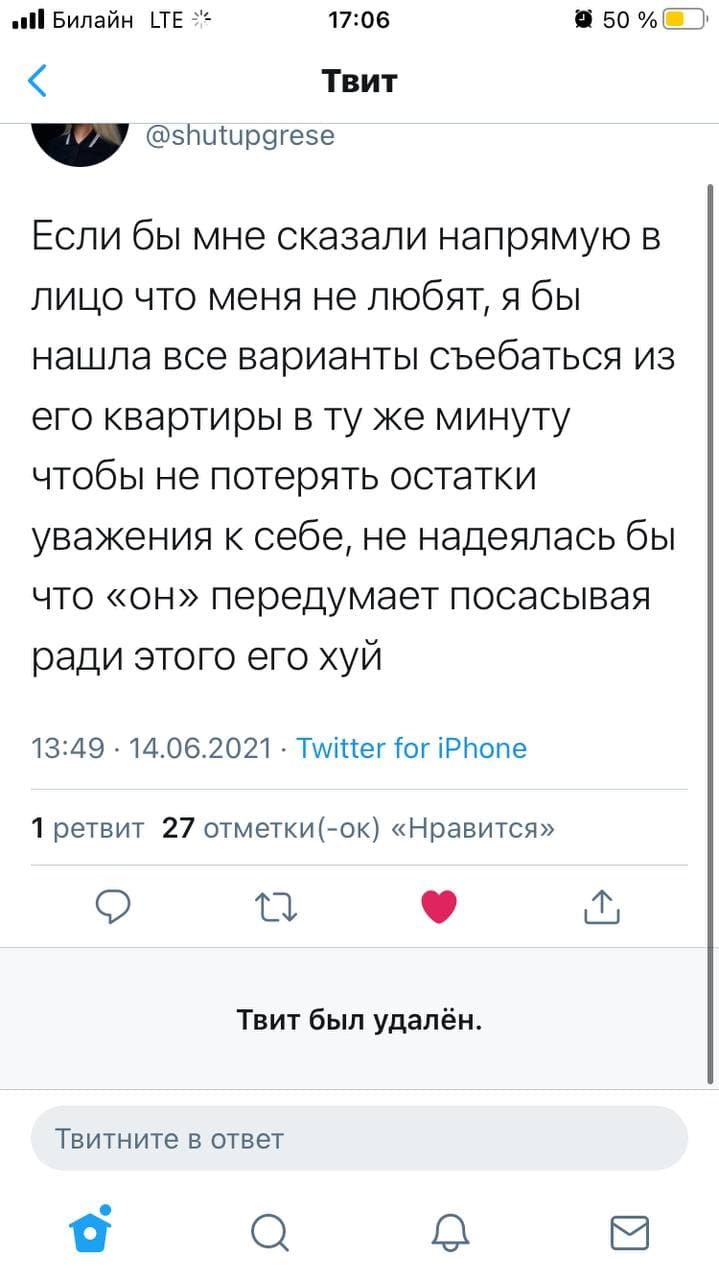Open the Twitter for iPhone source link
Viewport: 719px width, 1280px height.
411,748
